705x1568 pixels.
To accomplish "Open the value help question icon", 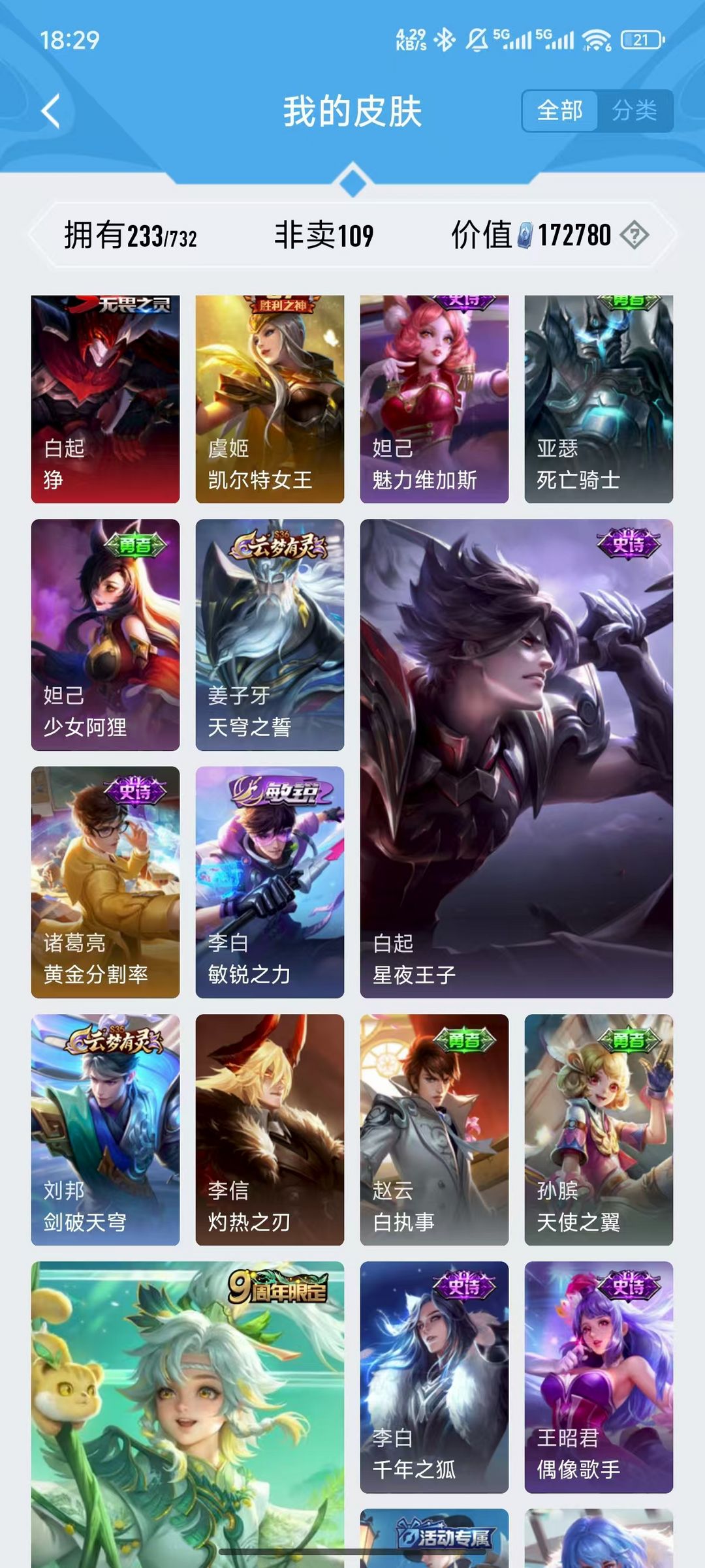I will coord(634,235).
